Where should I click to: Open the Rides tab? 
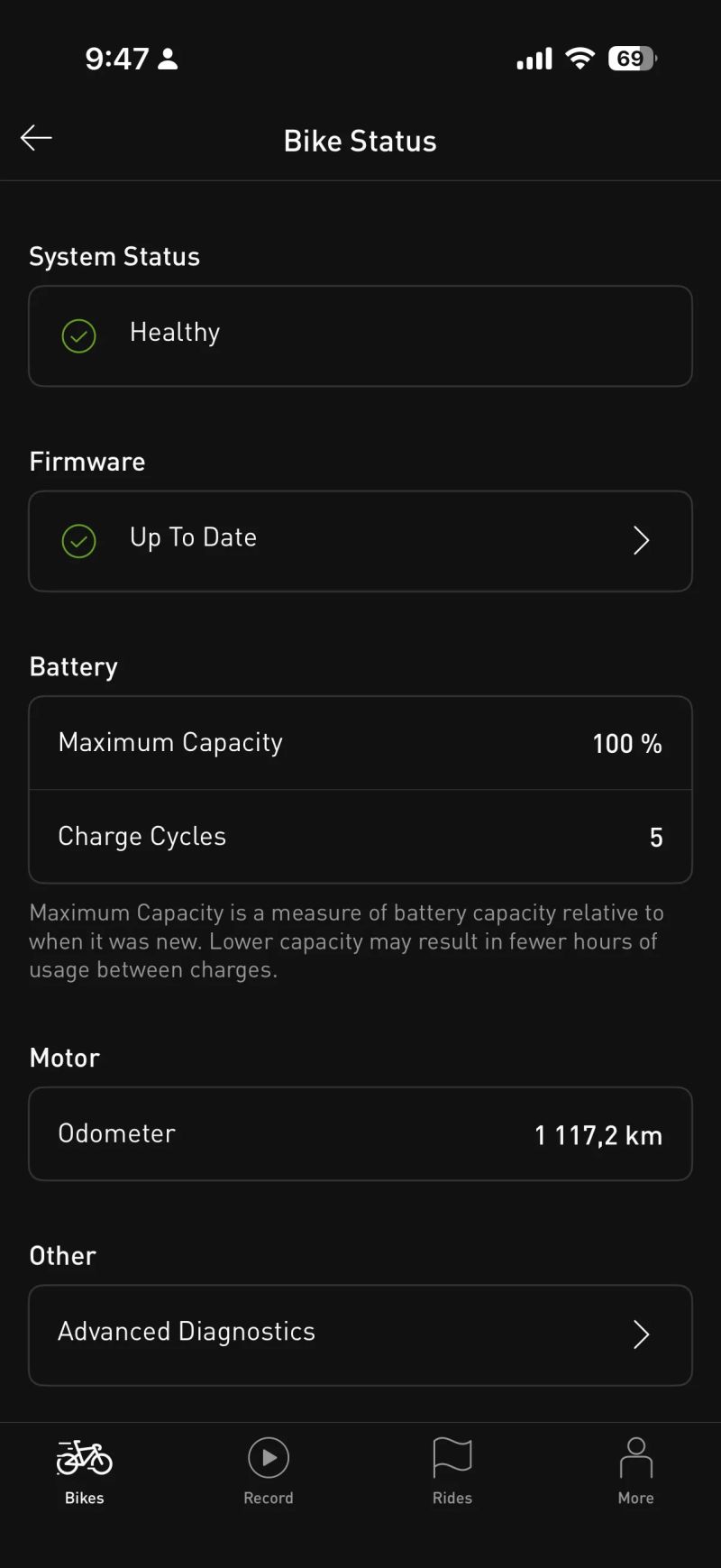click(452, 1471)
